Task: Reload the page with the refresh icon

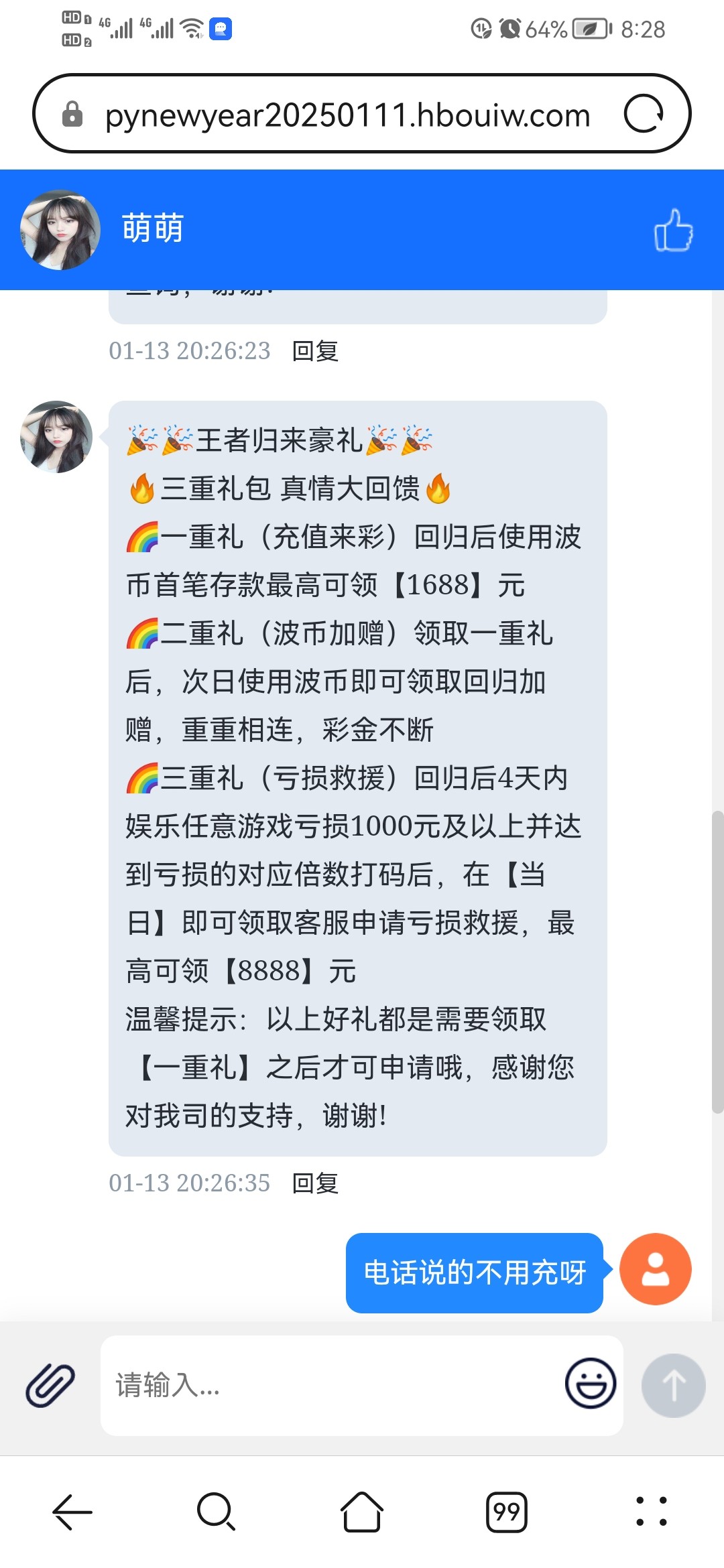Action: 644,114
